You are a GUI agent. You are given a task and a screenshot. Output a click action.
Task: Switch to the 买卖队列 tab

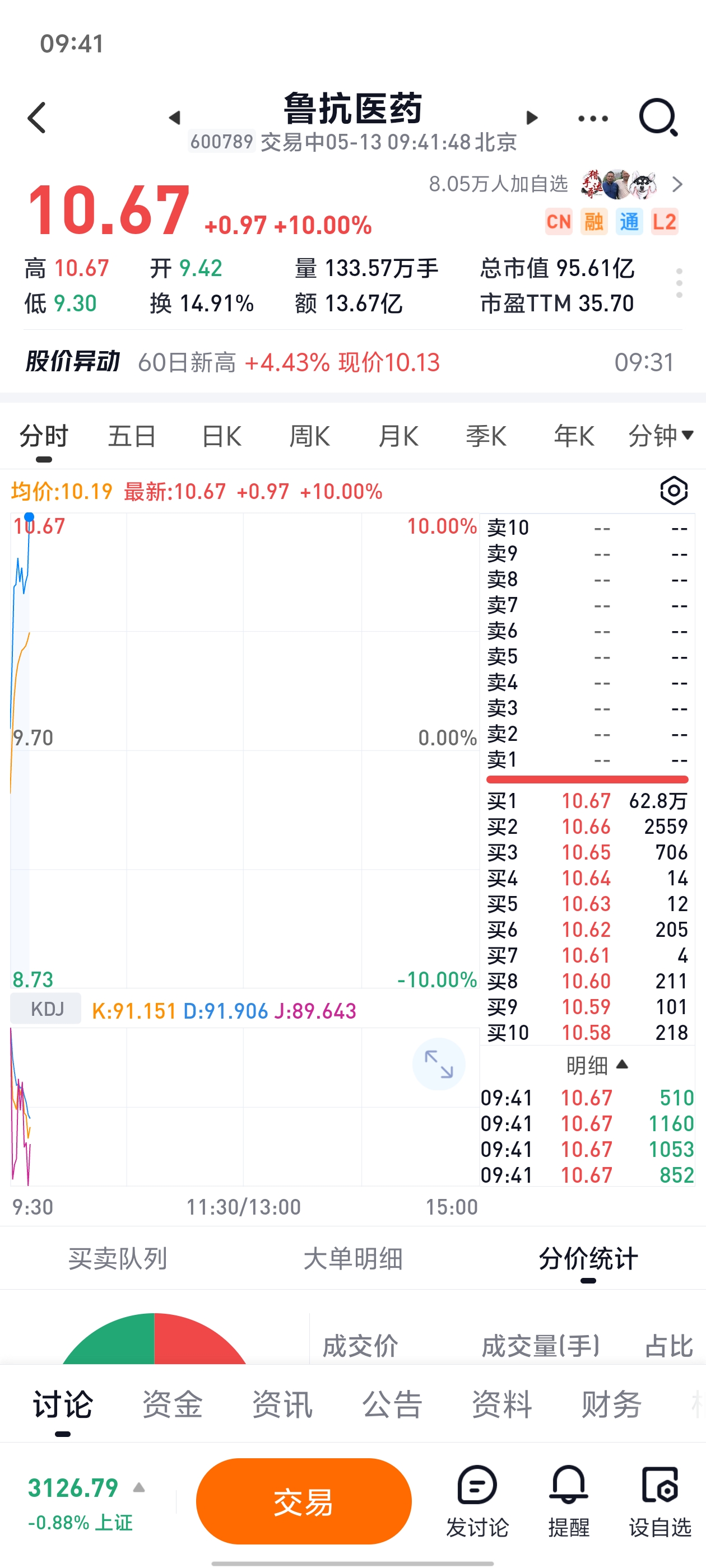(118, 1259)
